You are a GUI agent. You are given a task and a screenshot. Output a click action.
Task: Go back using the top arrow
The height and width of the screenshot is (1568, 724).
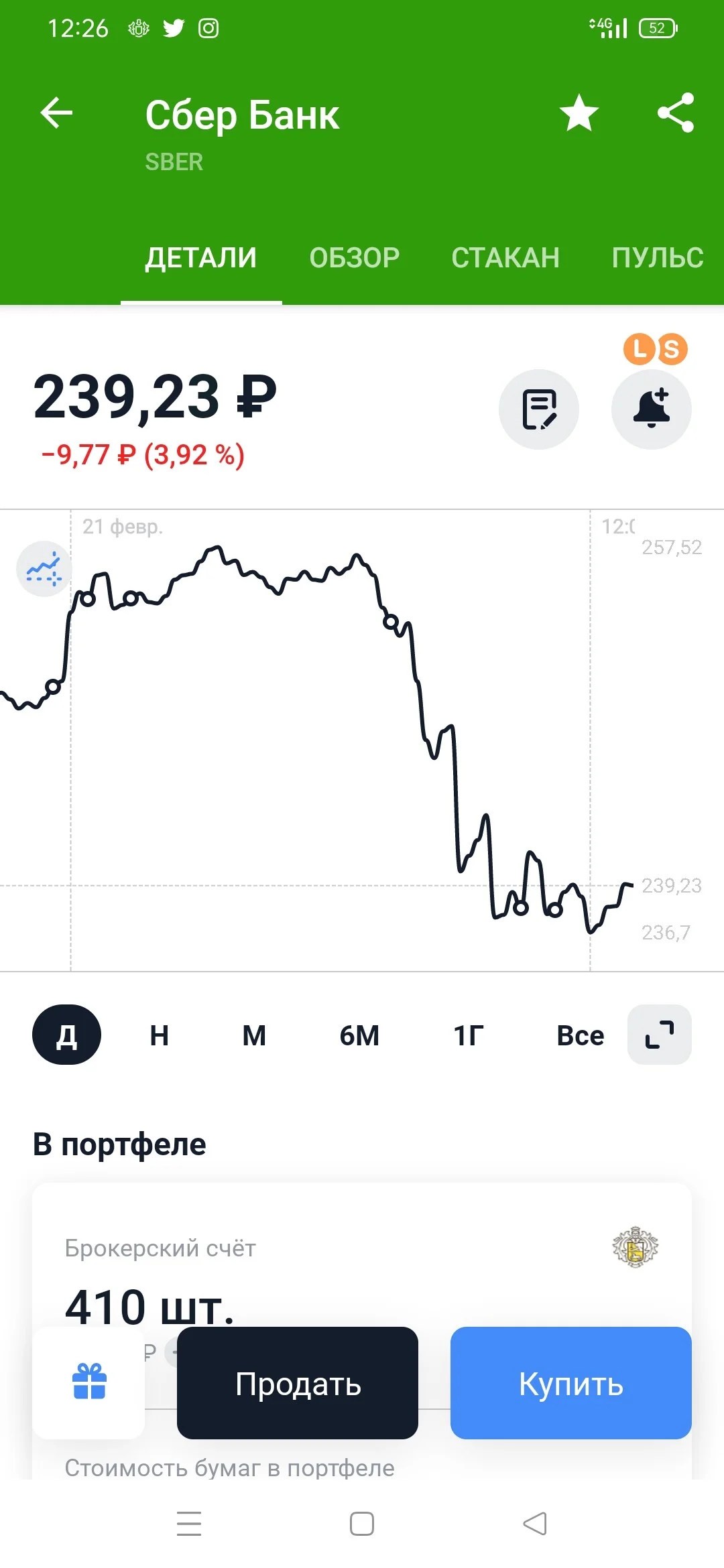point(56,113)
